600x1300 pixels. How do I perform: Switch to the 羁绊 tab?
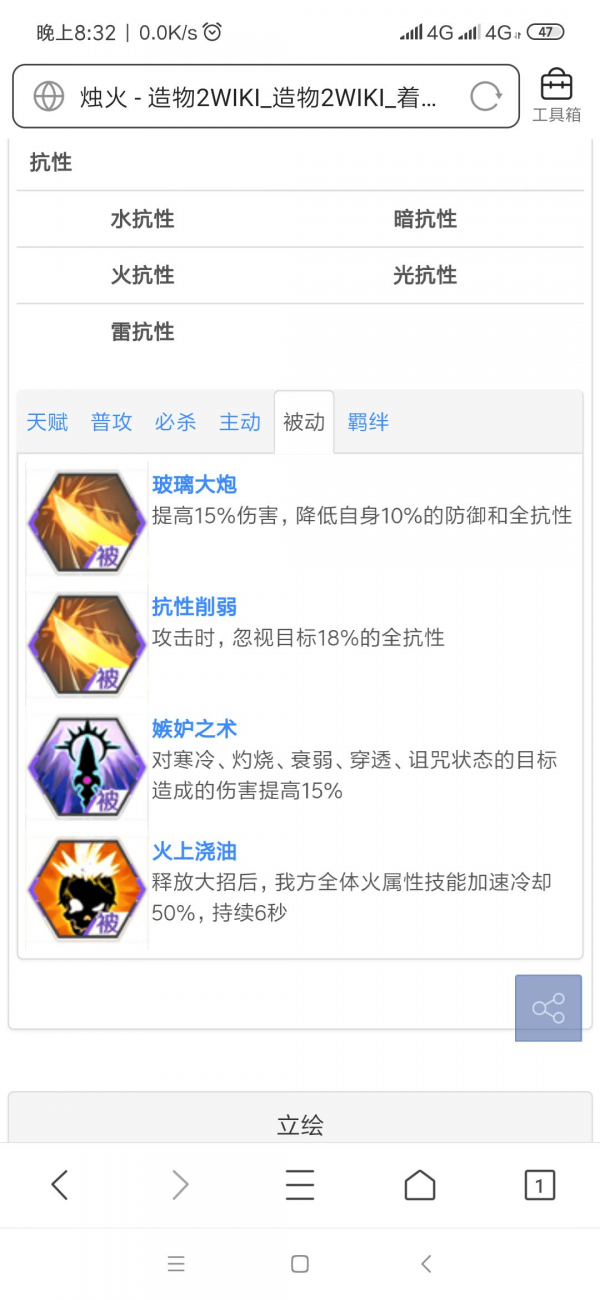pyautogui.click(x=368, y=422)
